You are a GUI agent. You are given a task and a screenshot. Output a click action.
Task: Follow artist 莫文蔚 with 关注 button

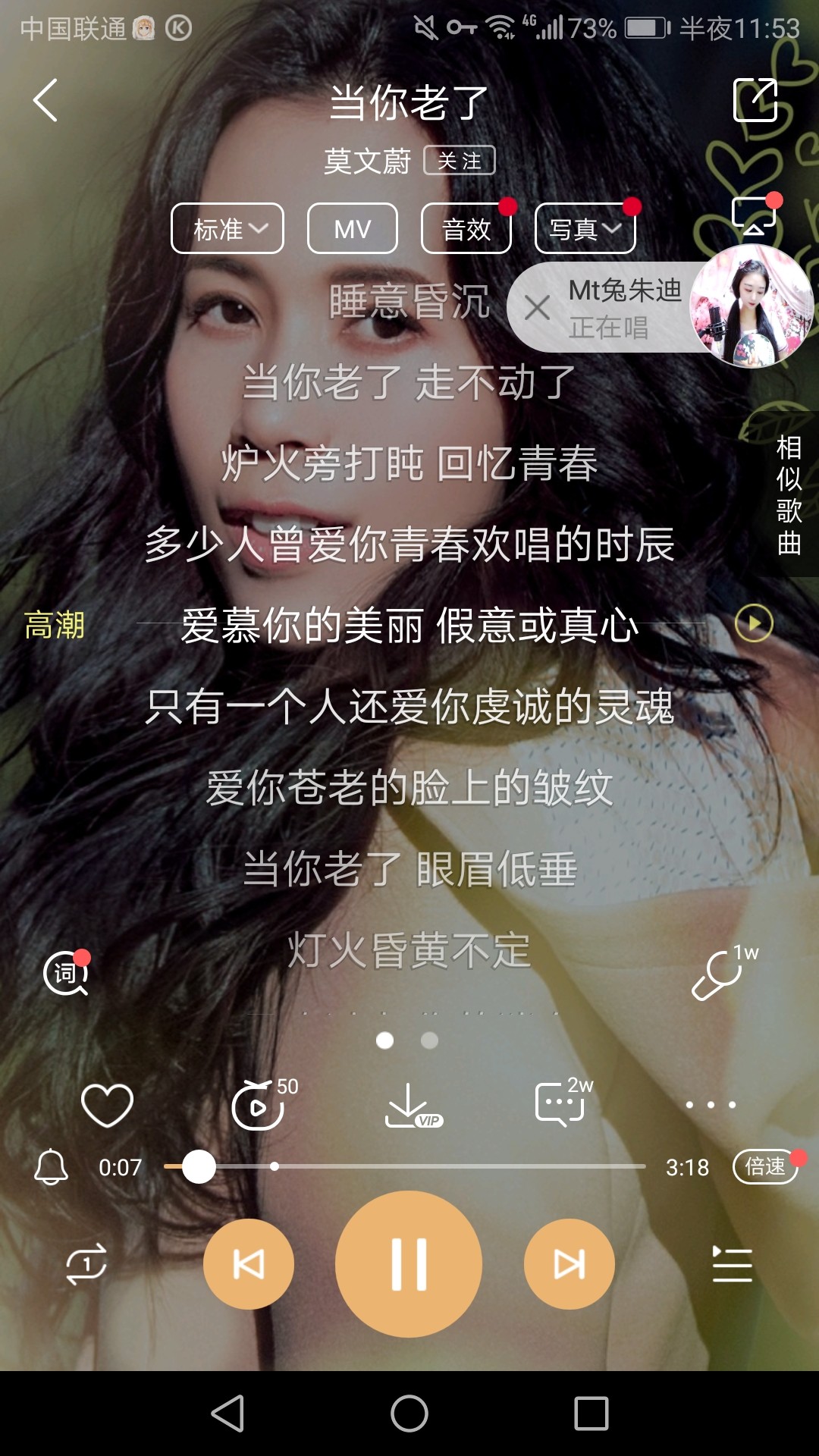459,161
